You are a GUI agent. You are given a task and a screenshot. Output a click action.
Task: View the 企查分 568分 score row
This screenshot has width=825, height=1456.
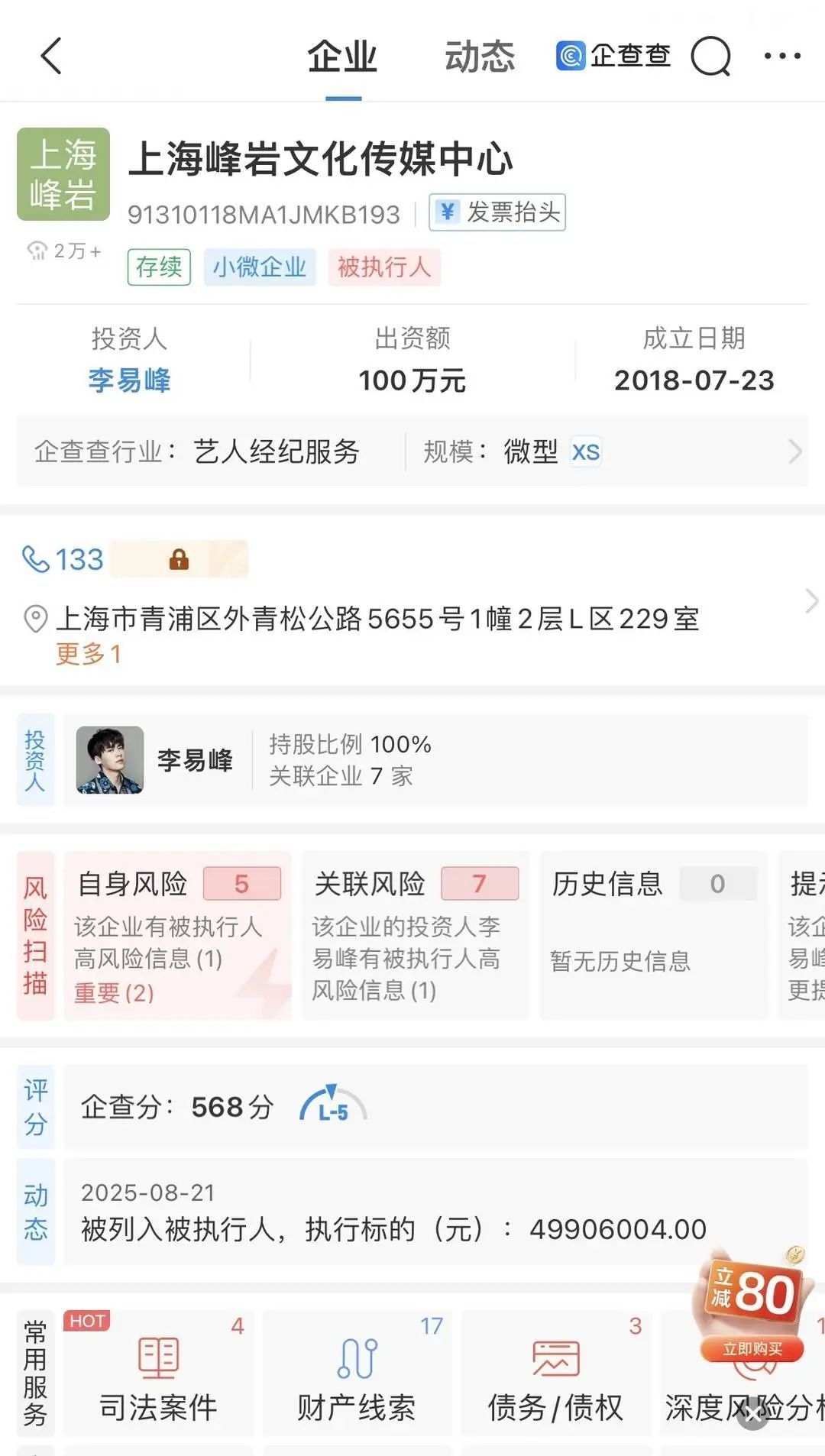coord(435,1107)
